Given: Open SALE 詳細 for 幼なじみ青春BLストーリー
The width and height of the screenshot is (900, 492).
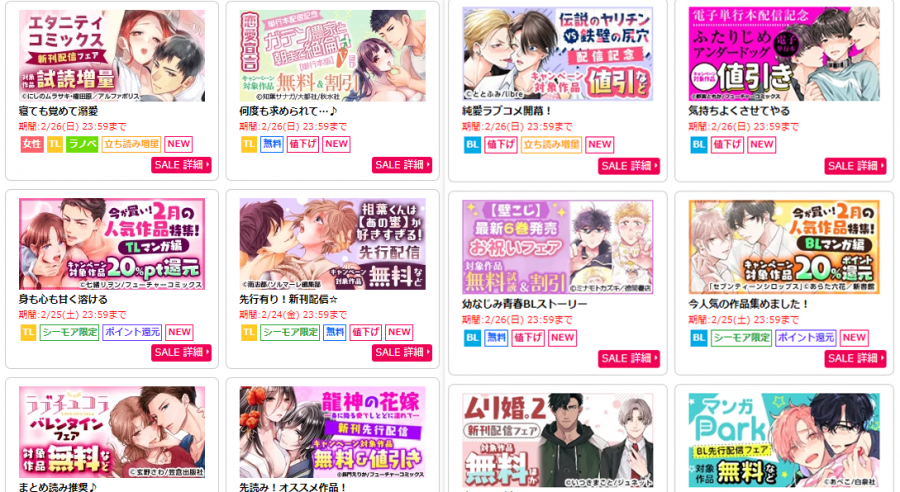Looking at the screenshot, I should tap(629, 358).
